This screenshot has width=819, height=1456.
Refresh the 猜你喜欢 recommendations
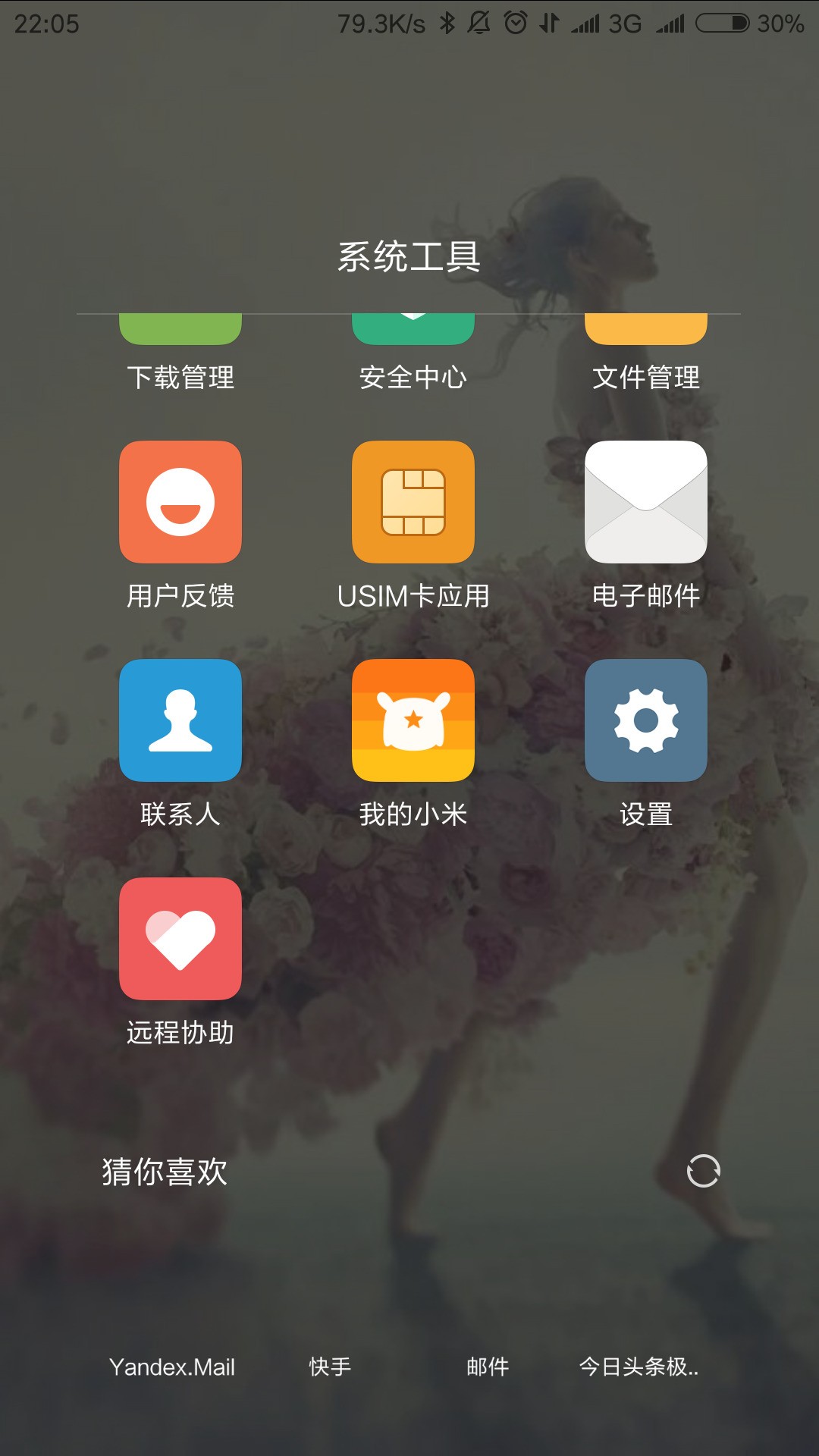pyautogui.click(x=703, y=1171)
